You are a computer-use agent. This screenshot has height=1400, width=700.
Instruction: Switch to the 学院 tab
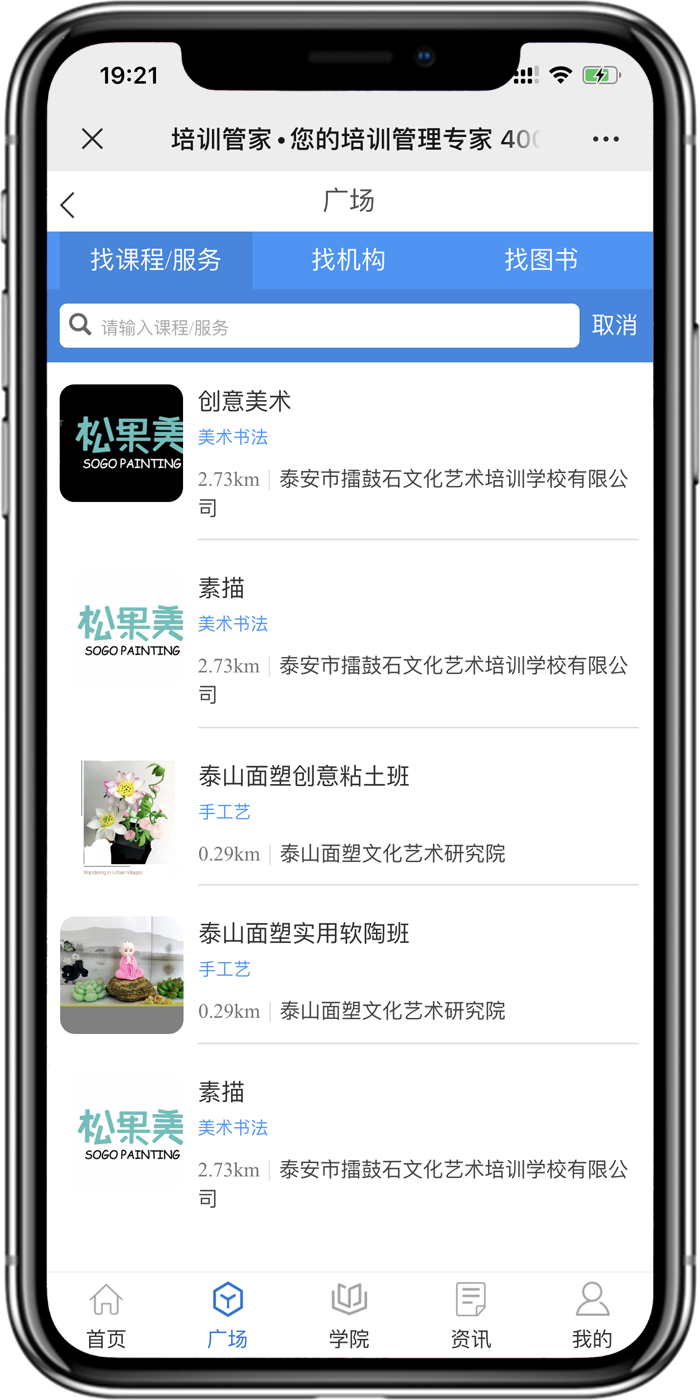pyautogui.click(x=349, y=1316)
